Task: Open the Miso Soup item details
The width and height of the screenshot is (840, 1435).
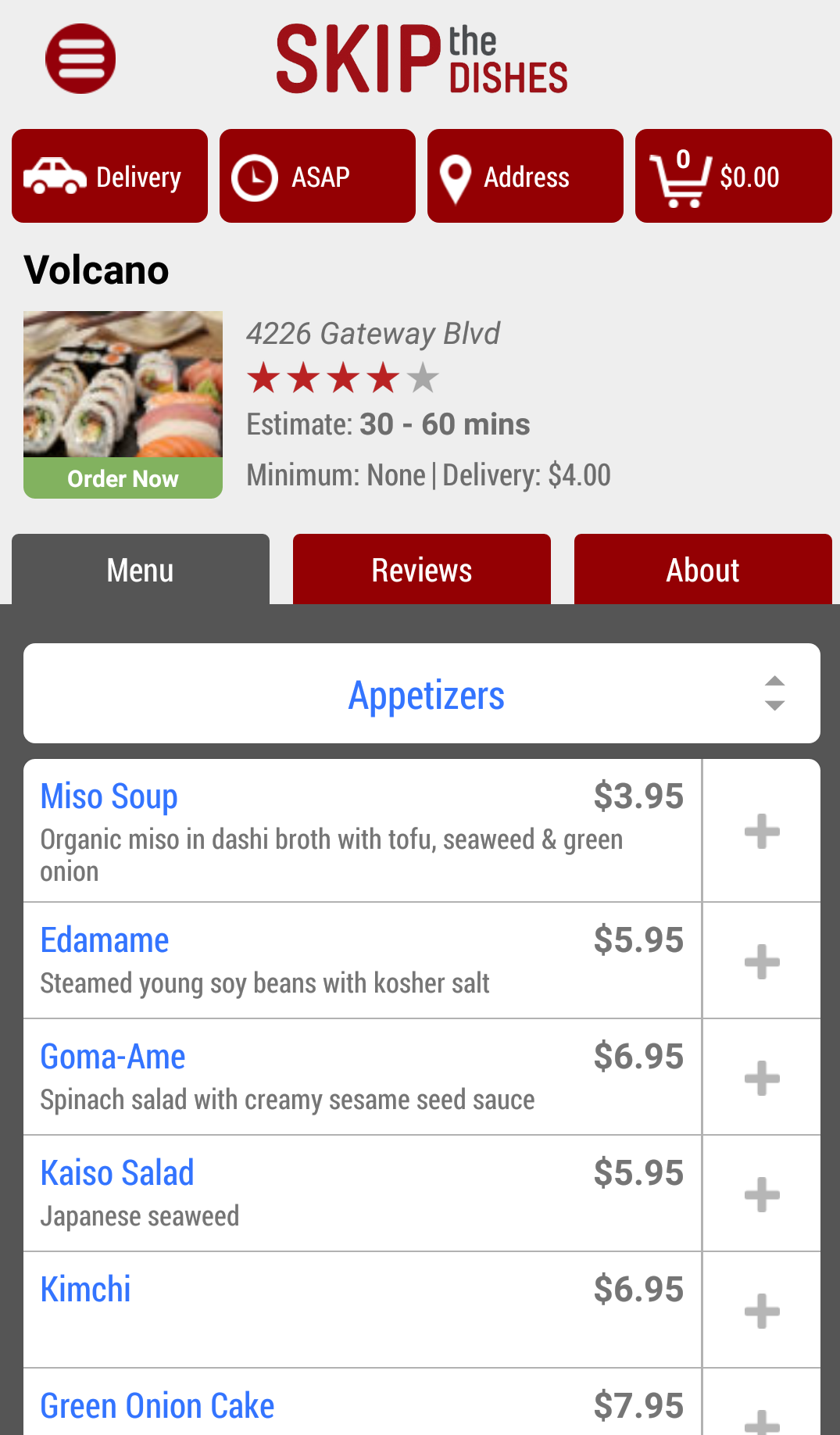Action: tap(109, 796)
